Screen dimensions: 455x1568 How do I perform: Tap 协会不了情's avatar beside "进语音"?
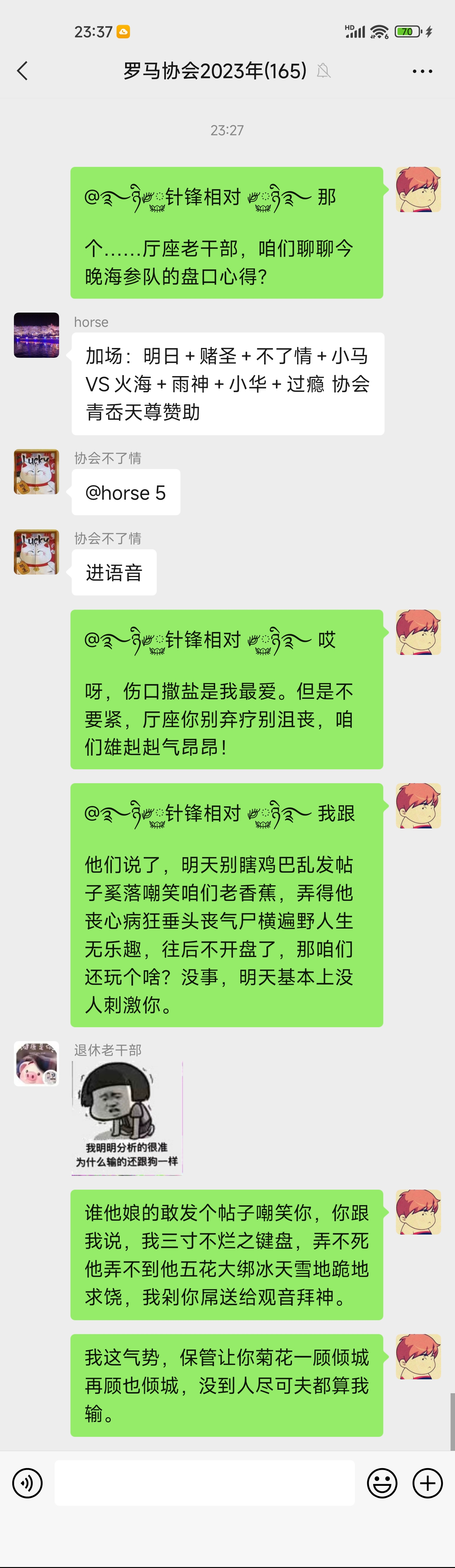click(x=37, y=552)
